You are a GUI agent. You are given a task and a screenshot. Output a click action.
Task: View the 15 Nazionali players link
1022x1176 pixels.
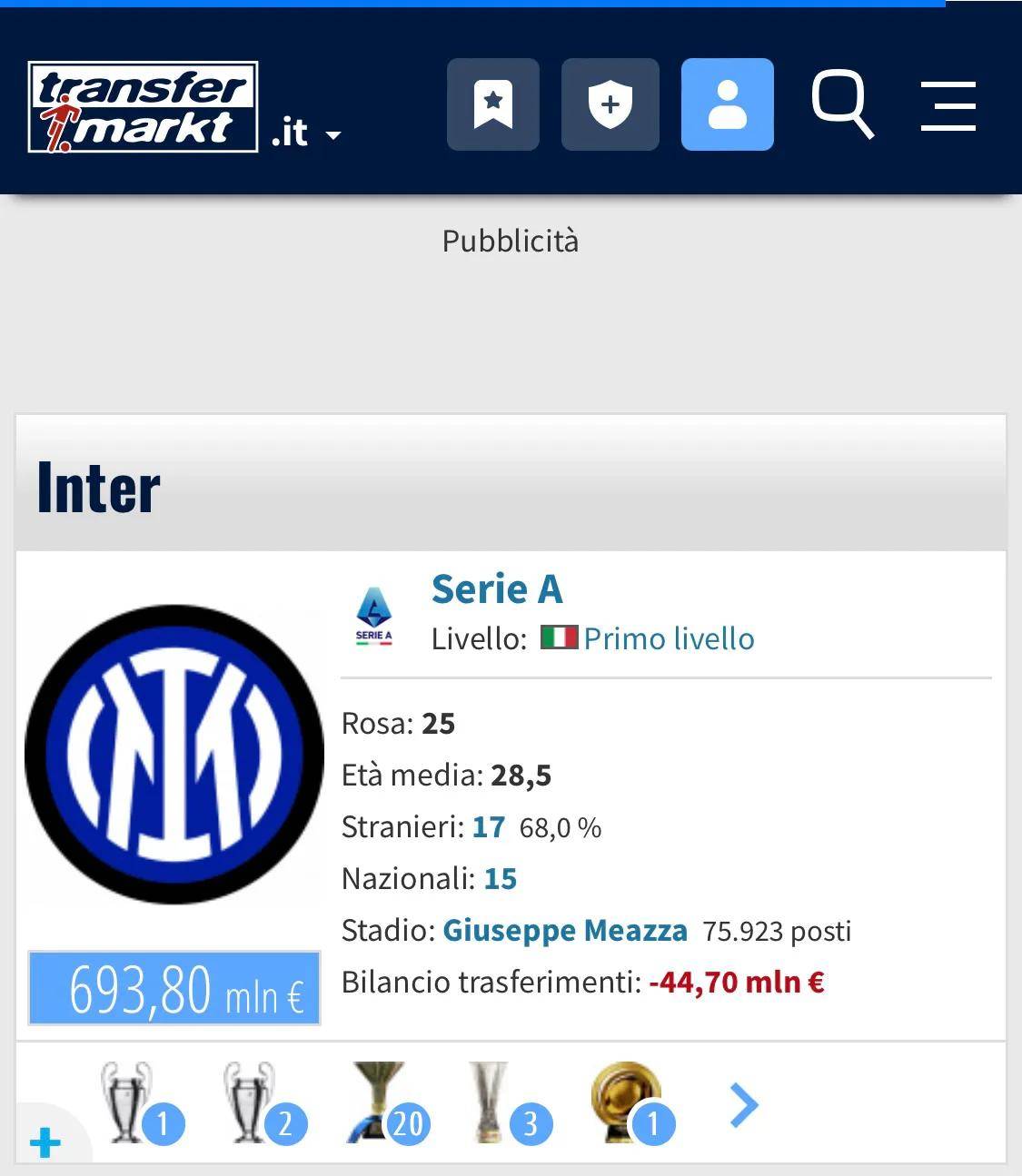[501, 878]
